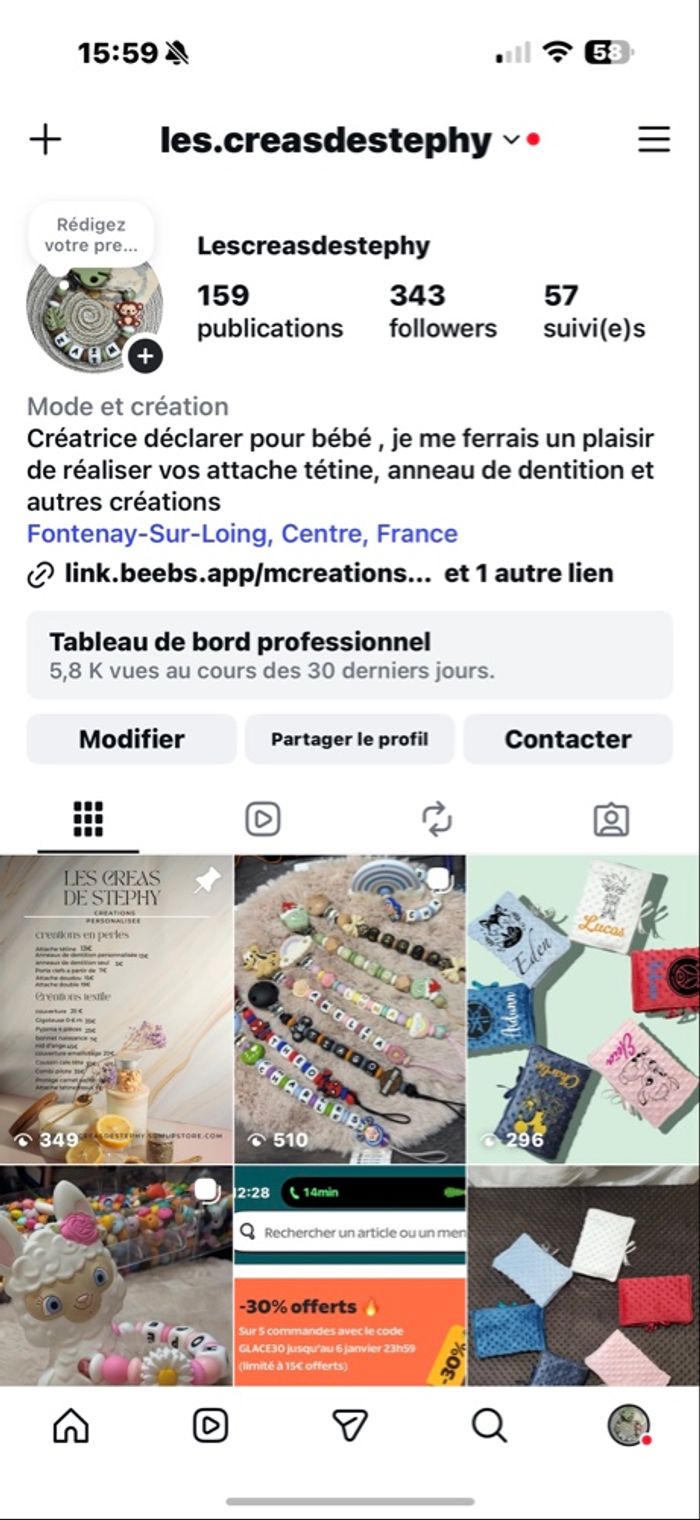Switch to the reposts tab
Screen dimensions: 700x1520
point(437,820)
